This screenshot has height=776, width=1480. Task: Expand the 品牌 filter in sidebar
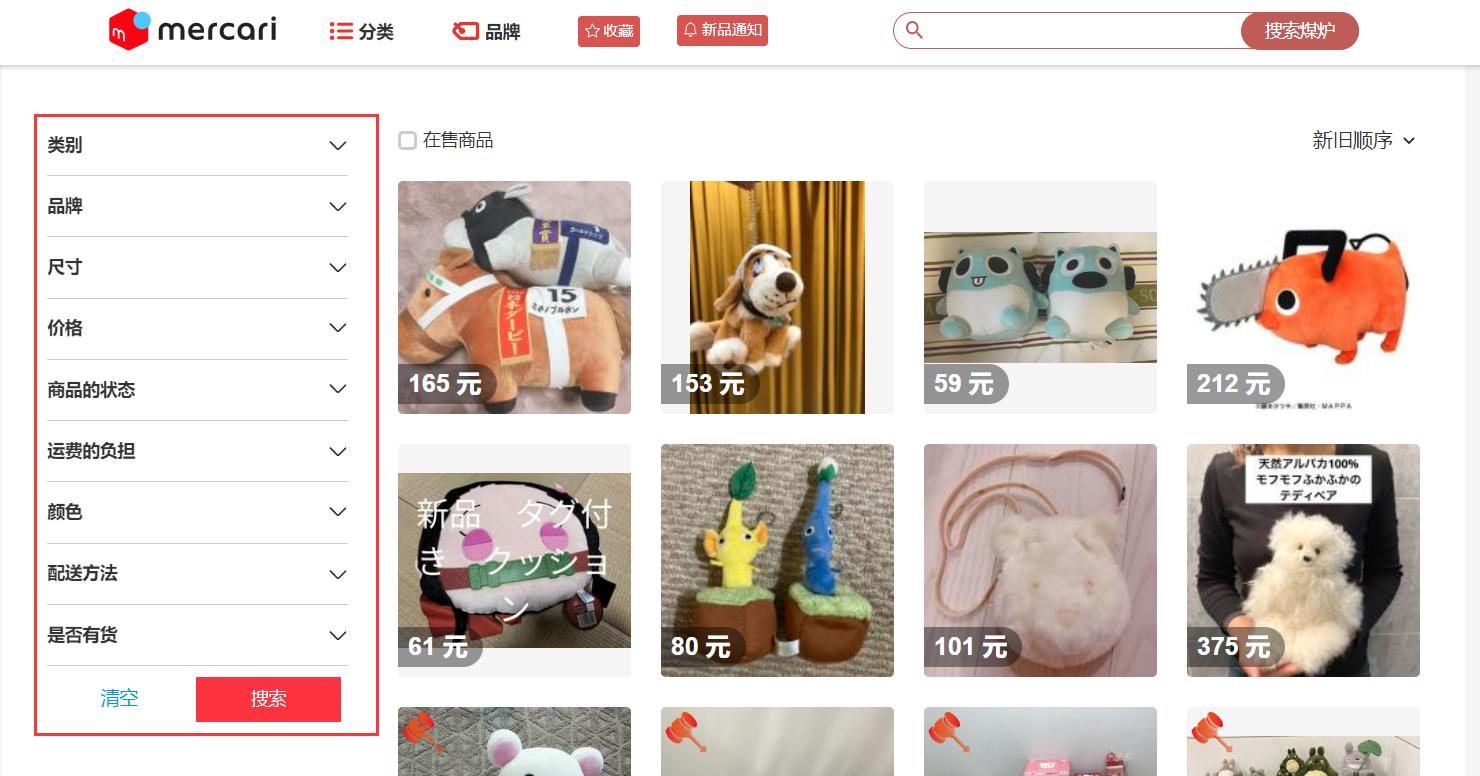click(197, 207)
